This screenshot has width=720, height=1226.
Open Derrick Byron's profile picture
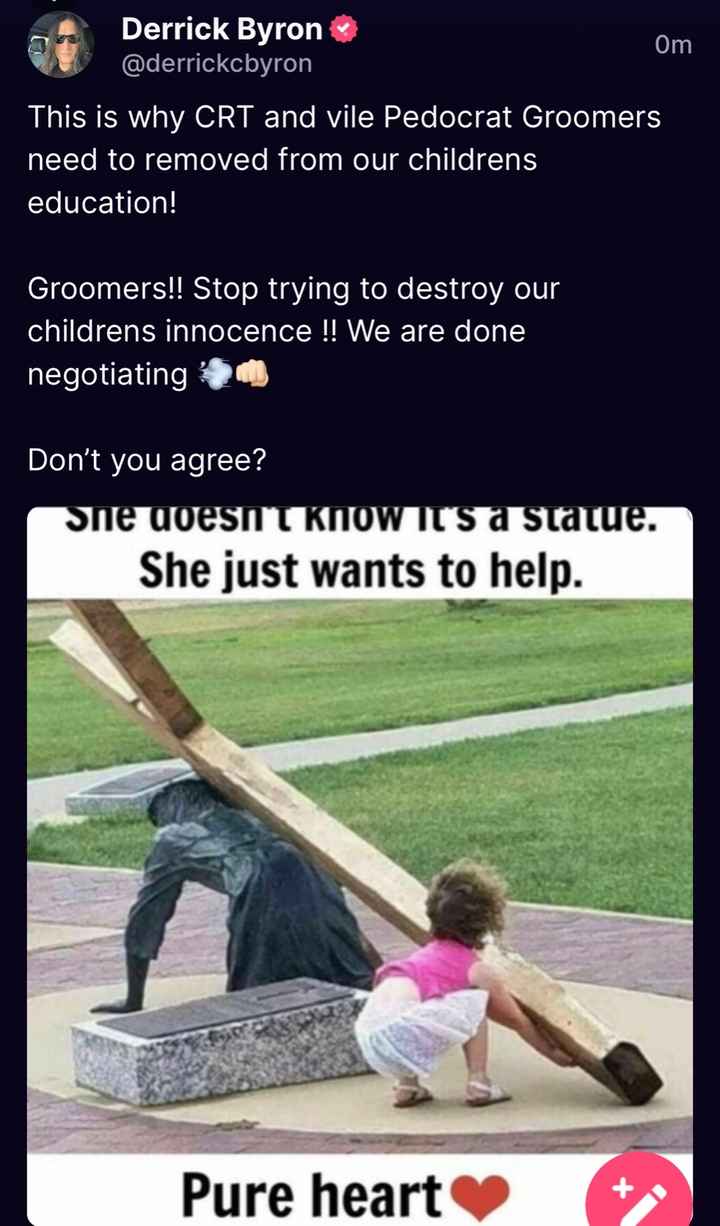[61, 45]
